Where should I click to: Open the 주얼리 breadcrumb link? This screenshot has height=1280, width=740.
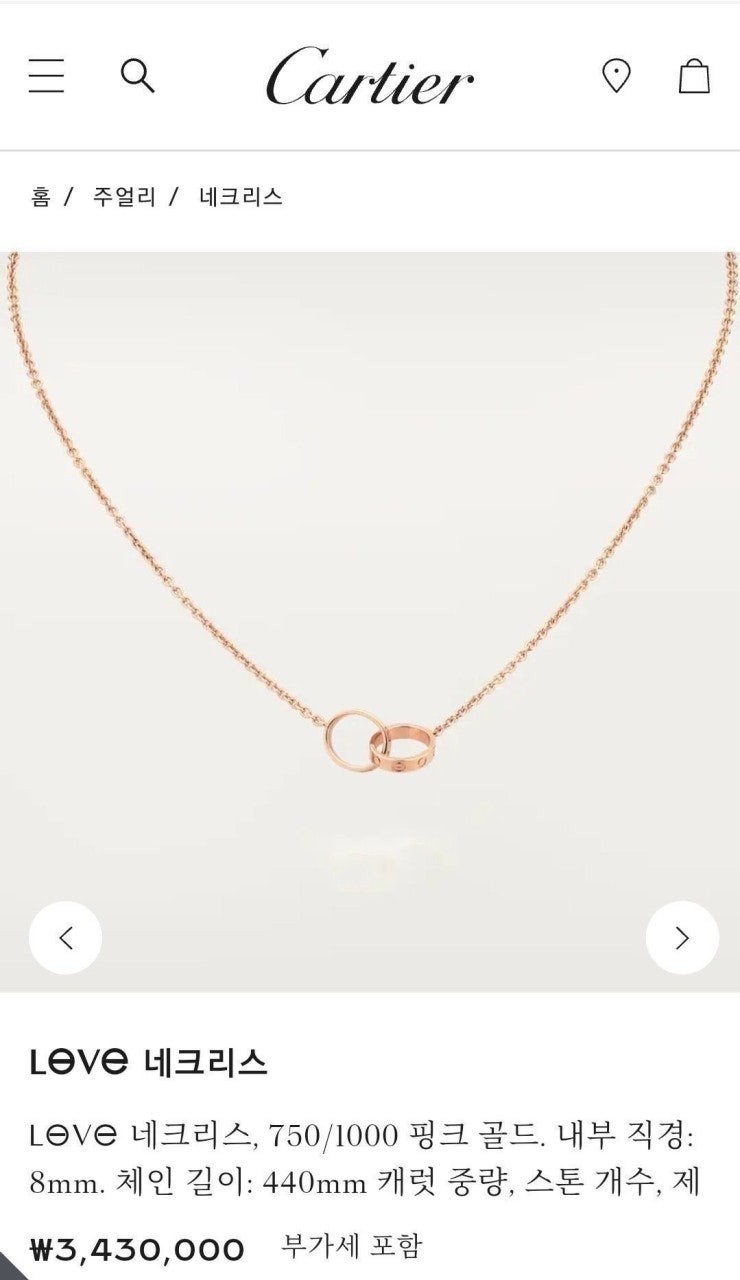(x=124, y=196)
